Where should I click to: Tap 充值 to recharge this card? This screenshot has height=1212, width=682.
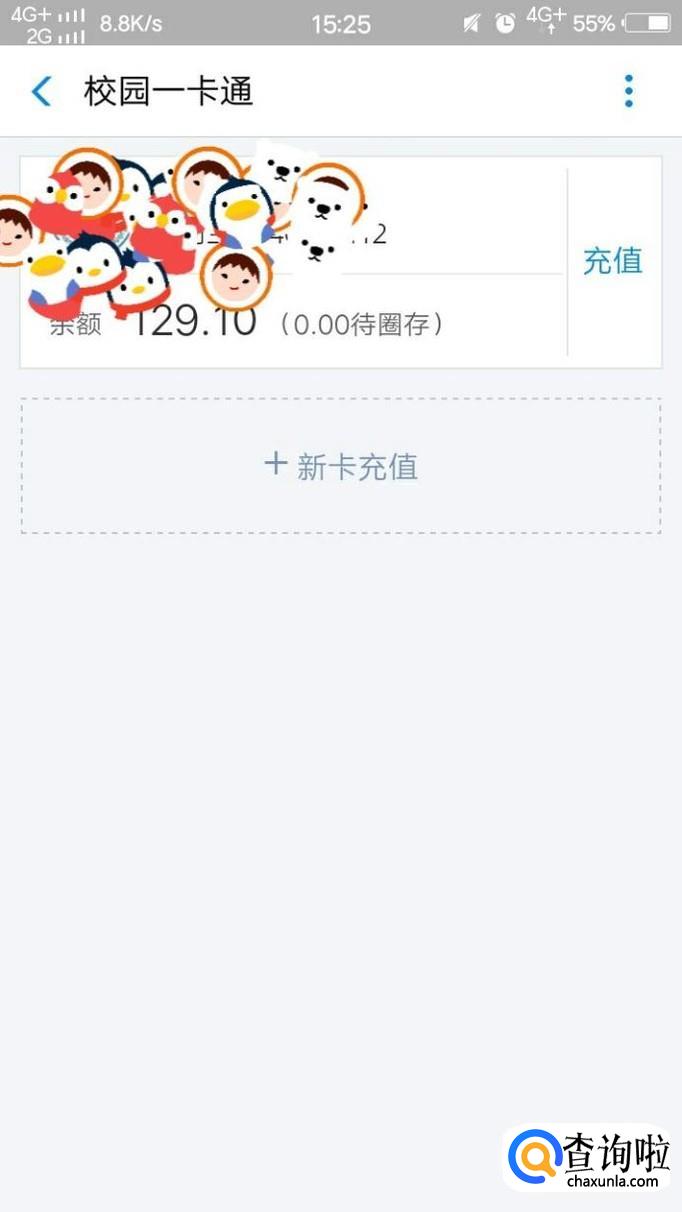pos(612,262)
